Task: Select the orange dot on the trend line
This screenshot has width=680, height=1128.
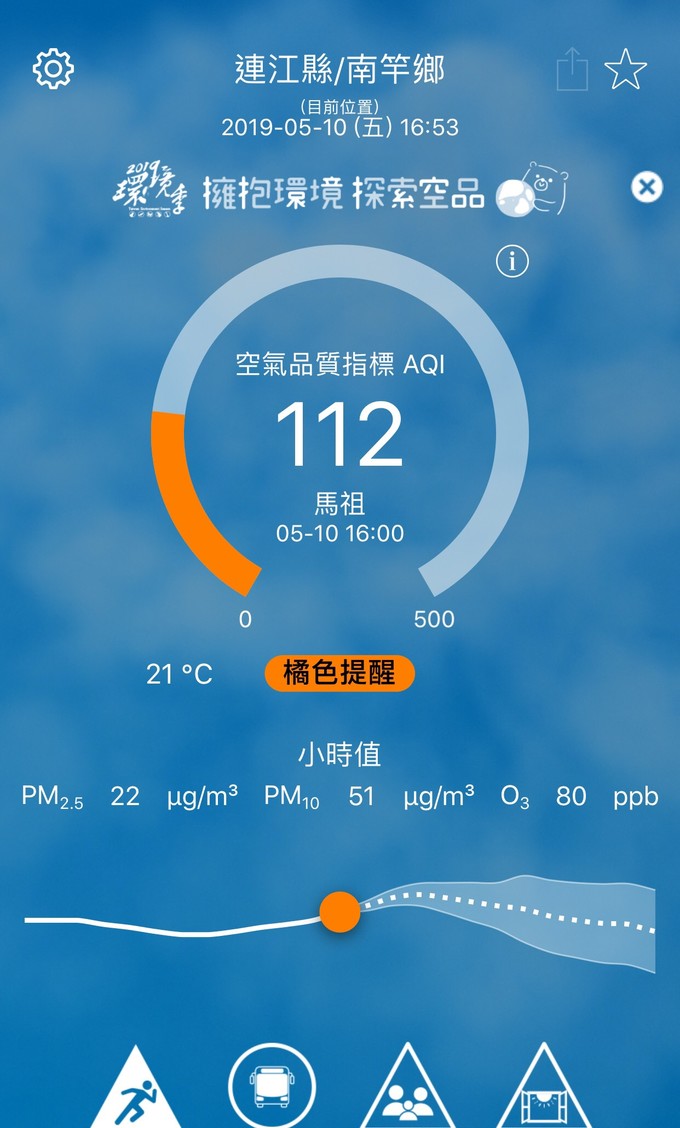Action: point(340,912)
